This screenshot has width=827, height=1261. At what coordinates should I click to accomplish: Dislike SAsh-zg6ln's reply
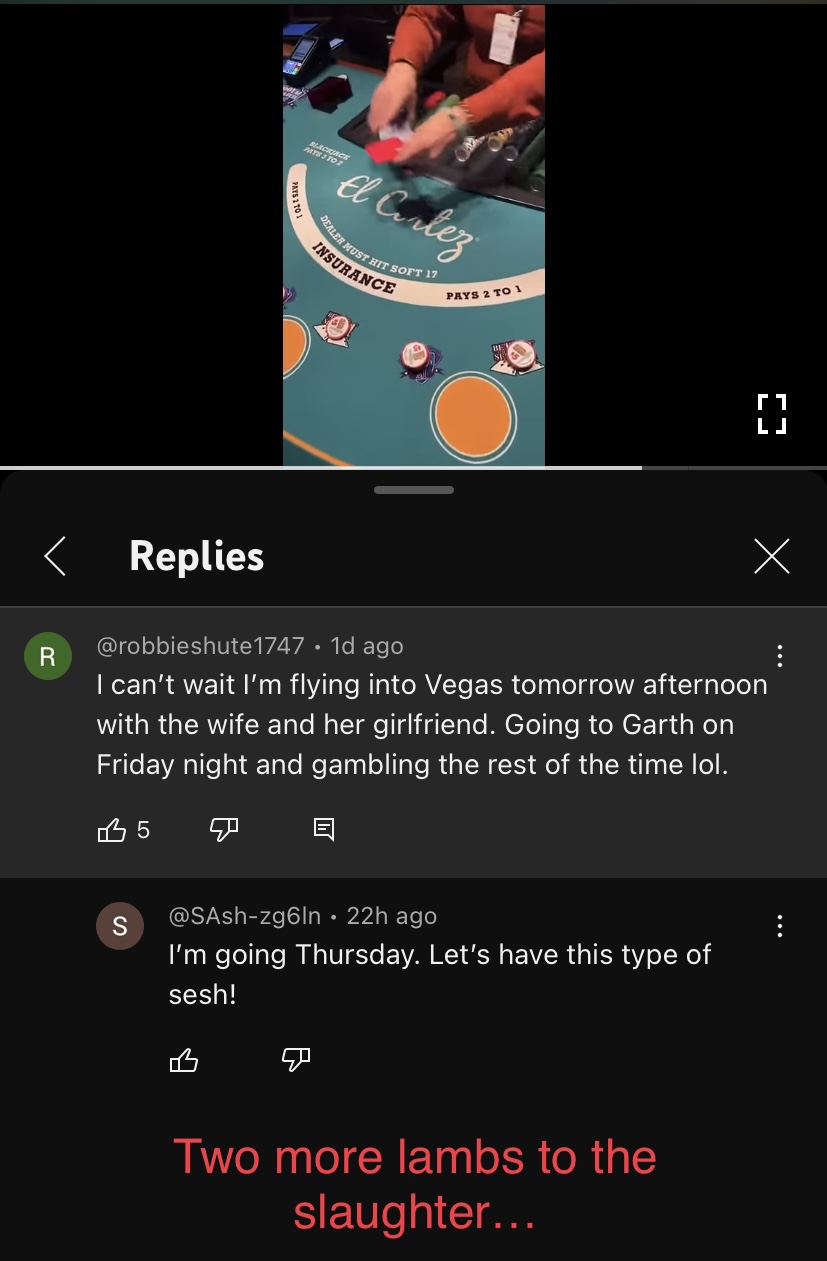297,1059
